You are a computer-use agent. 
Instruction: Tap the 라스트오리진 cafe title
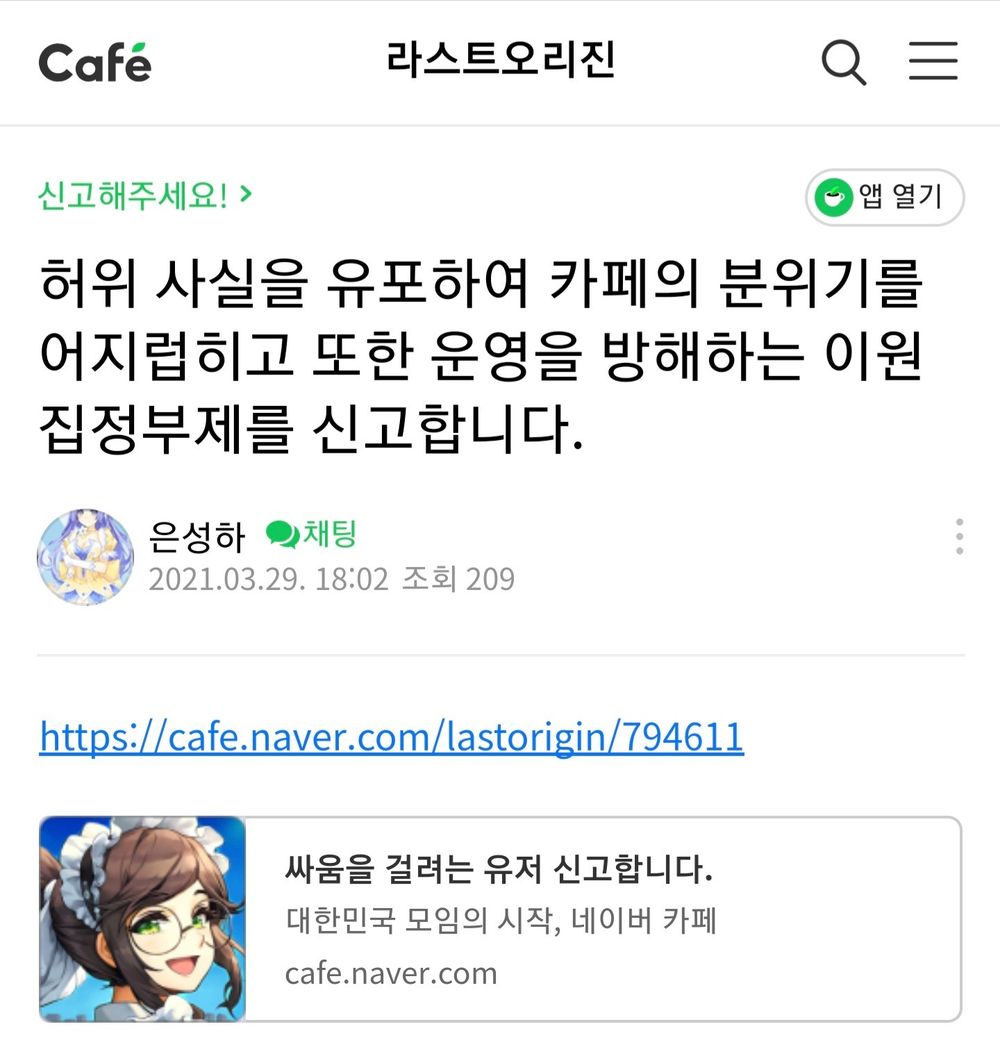[x=500, y=62]
